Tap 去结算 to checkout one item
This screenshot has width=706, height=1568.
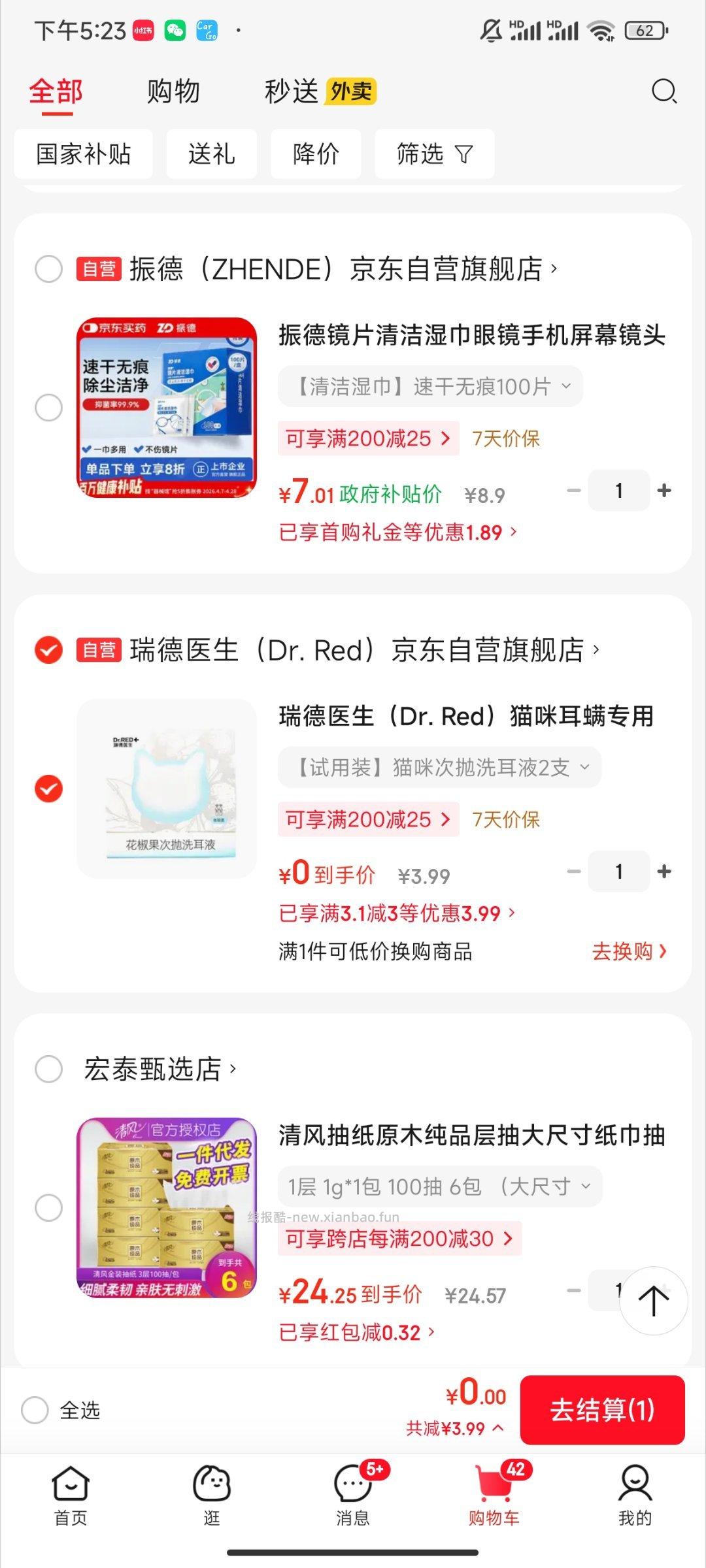(603, 1411)
